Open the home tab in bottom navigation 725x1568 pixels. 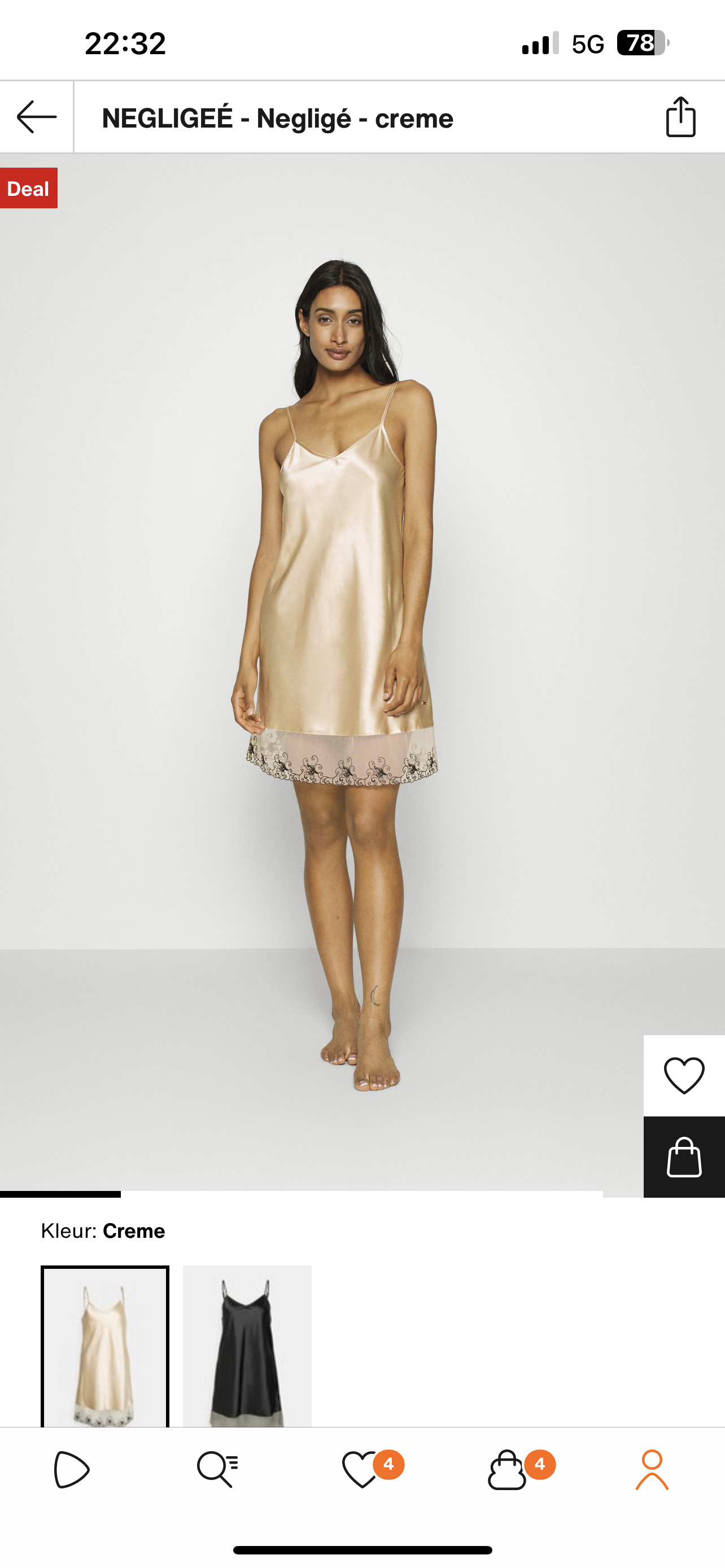pyautogui.click(x=72, y=1469)
